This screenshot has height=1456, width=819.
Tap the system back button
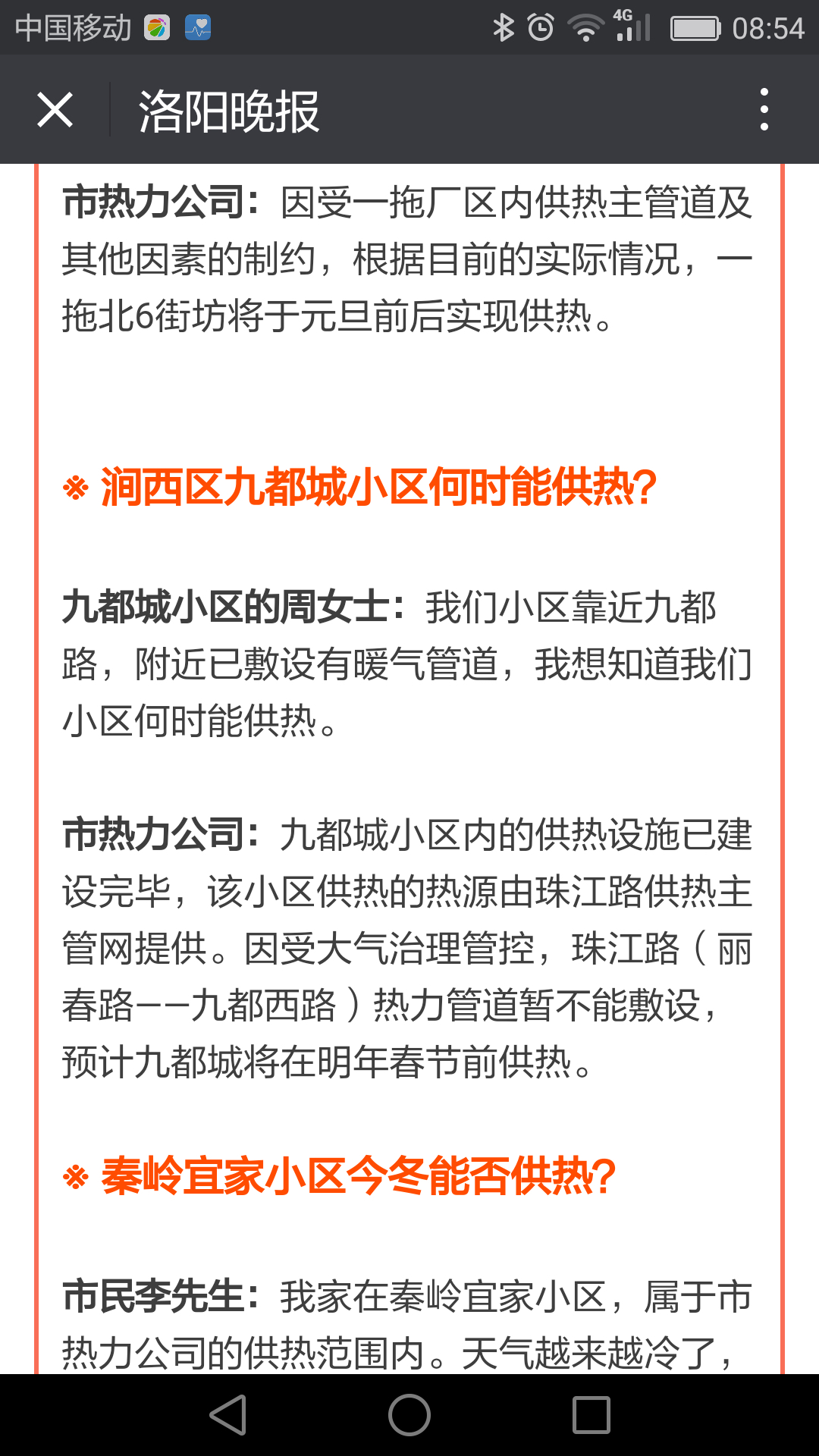point(228,1415)
